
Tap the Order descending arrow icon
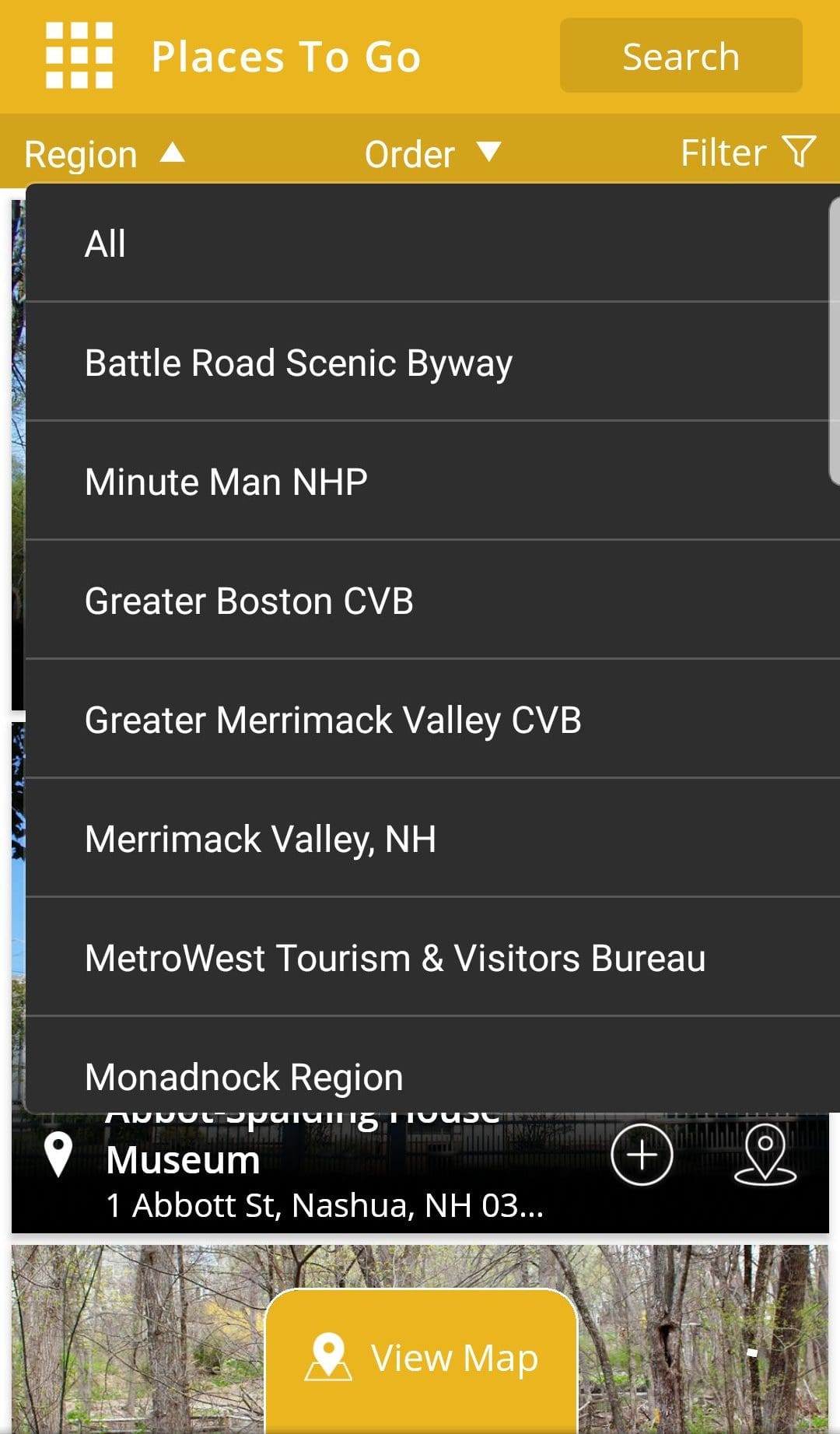tap(488, 152)
